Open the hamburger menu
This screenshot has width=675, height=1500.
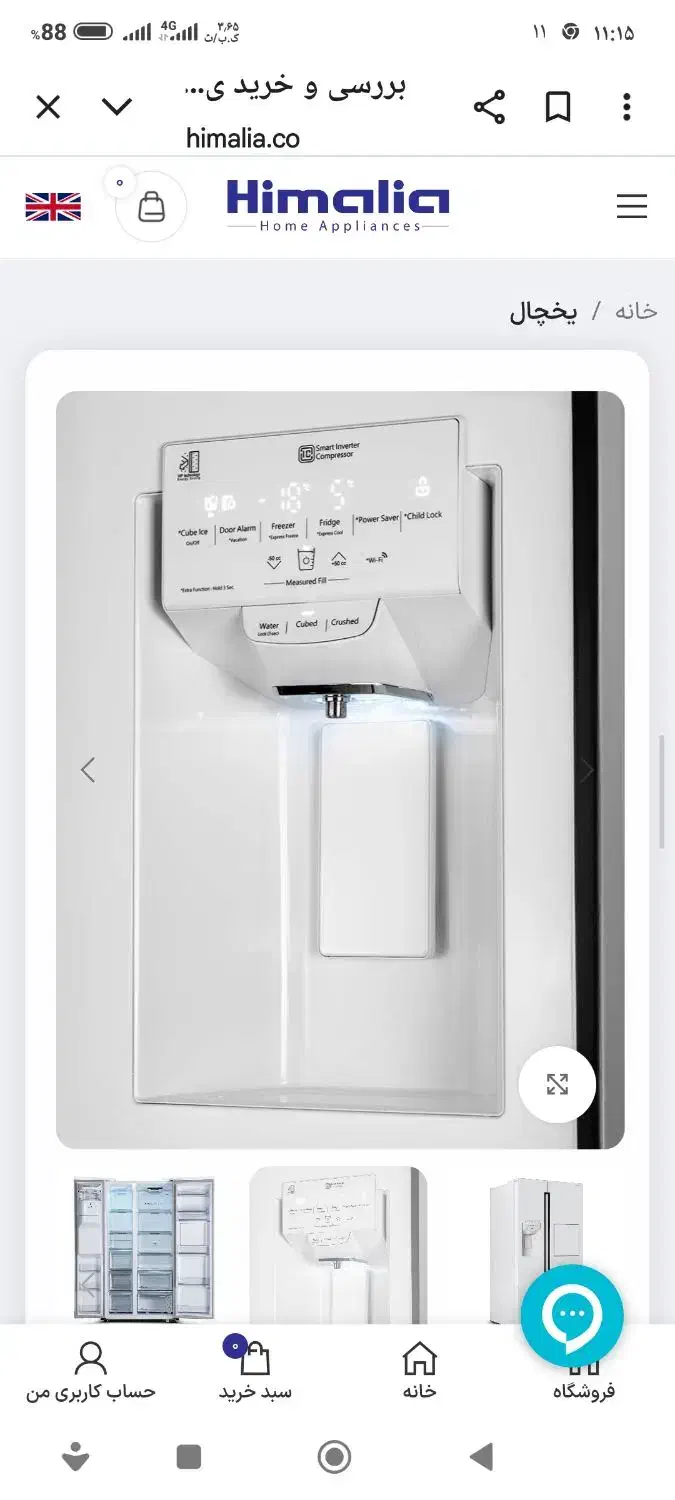pos(631,207)
